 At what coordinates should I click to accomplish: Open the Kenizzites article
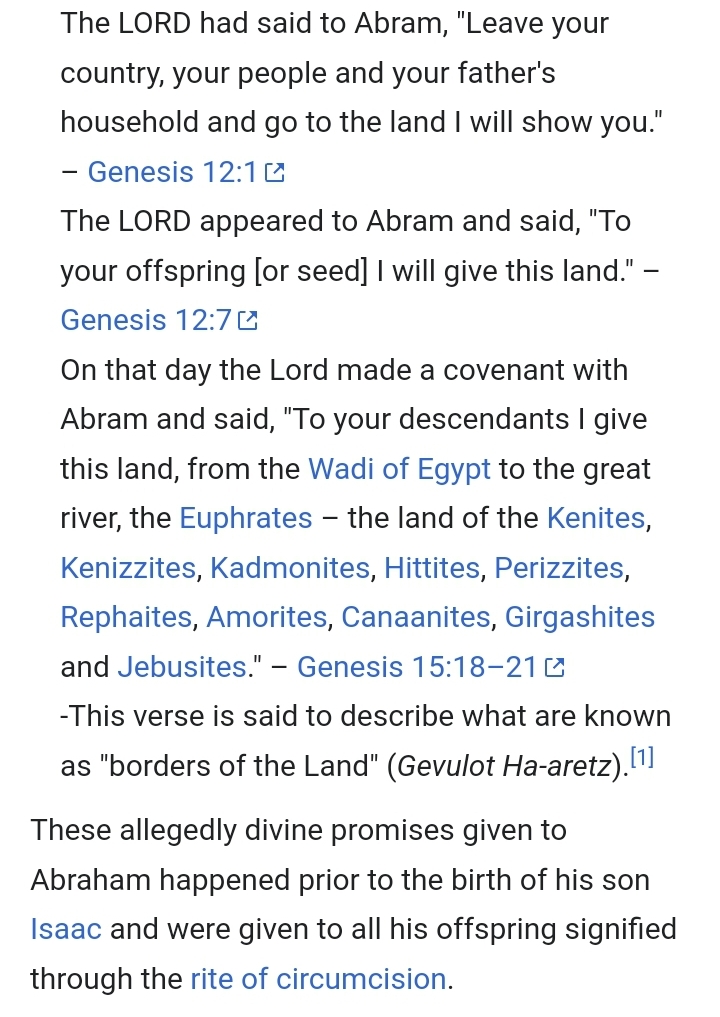click(x=128, y=568)
